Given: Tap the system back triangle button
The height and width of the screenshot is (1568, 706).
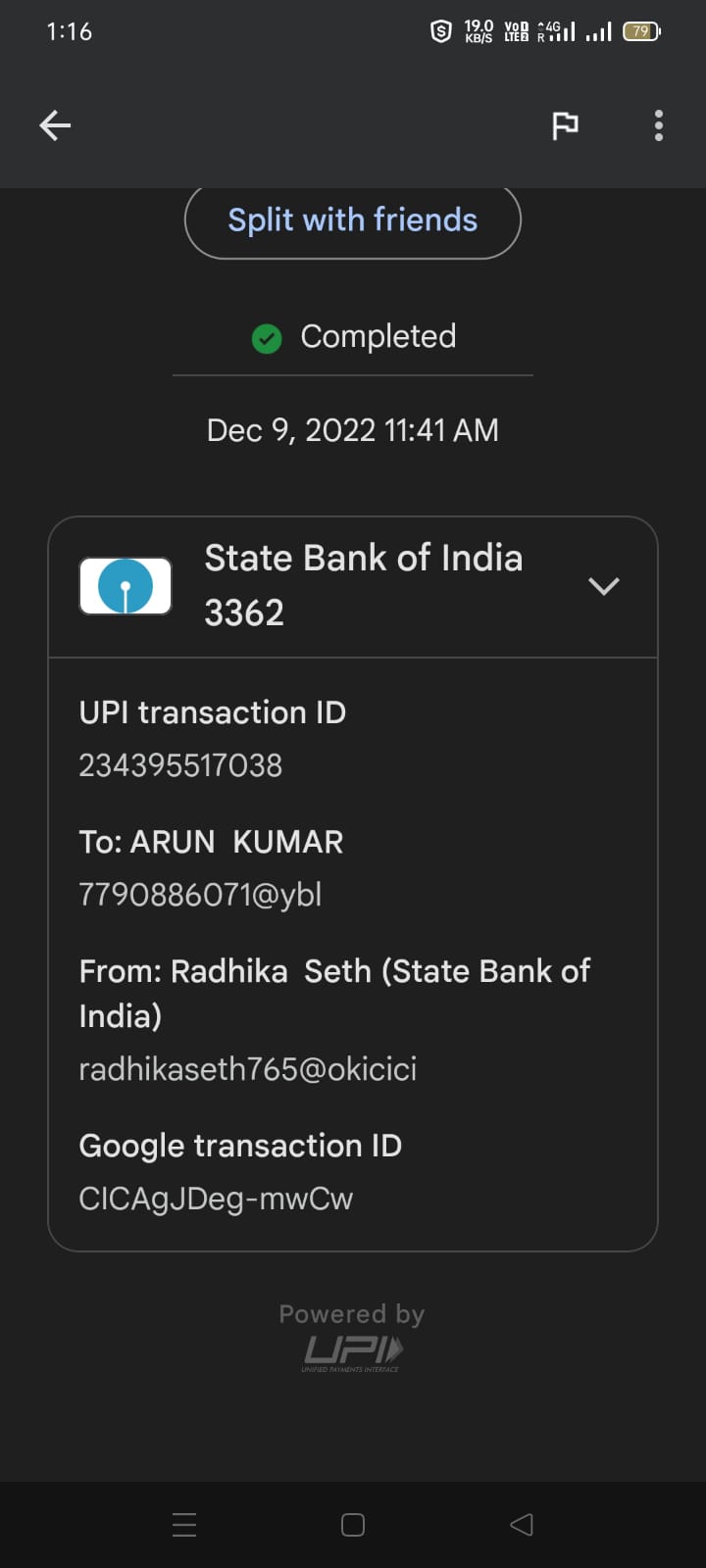Looking at the screenshot, I should pos(522,1525).
